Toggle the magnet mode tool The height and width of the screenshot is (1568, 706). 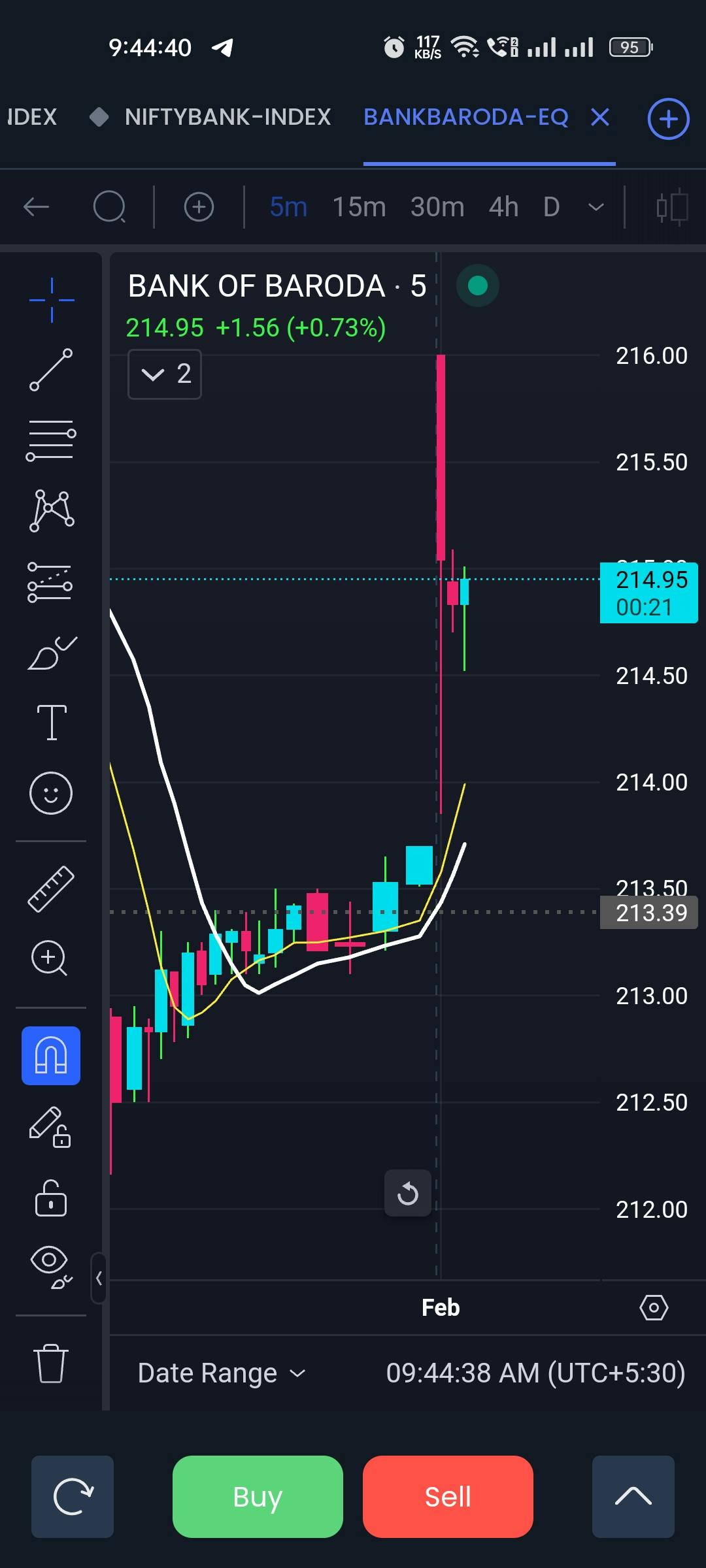[x=51, y=1056]
